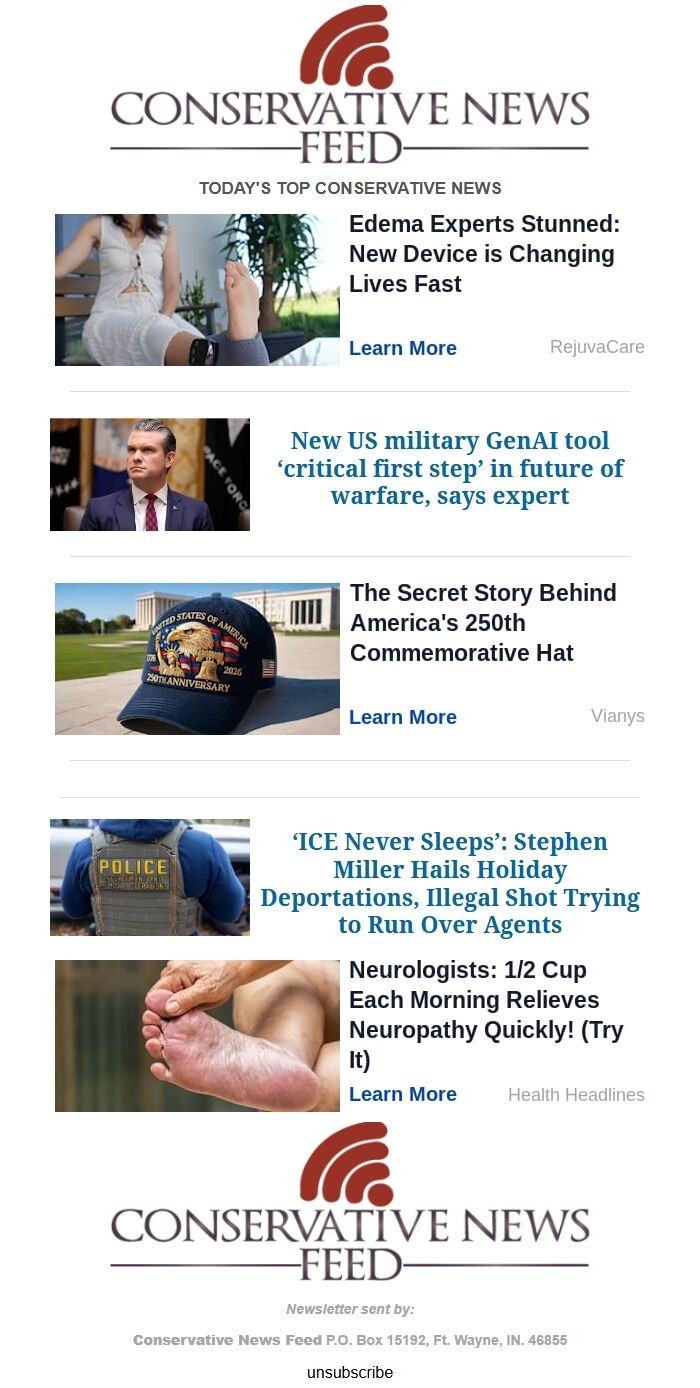Open the edema device ad image

pyautogui.click(x=197, y=290)
